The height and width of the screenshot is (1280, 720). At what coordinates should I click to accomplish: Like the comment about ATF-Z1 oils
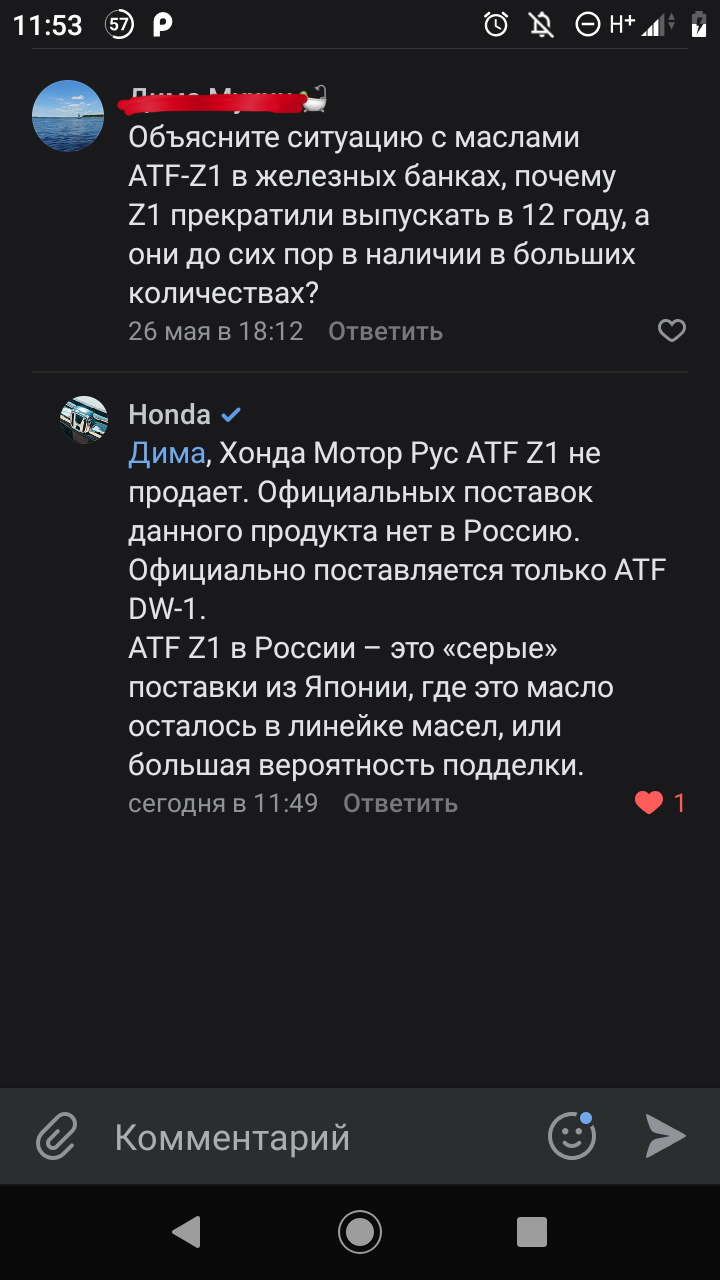click(671, 331)
